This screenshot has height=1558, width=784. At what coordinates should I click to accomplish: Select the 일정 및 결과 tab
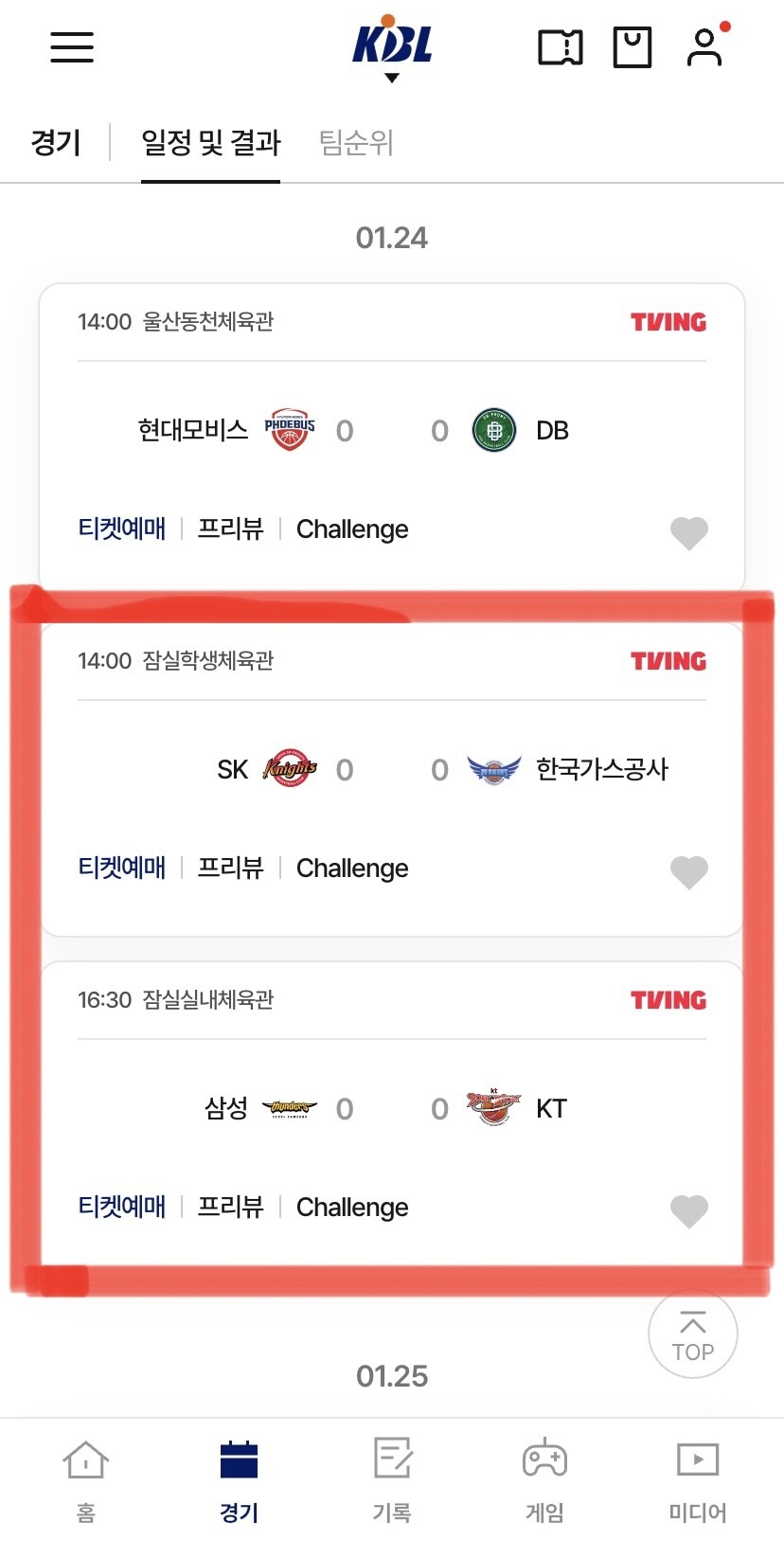tap(210, 143)
